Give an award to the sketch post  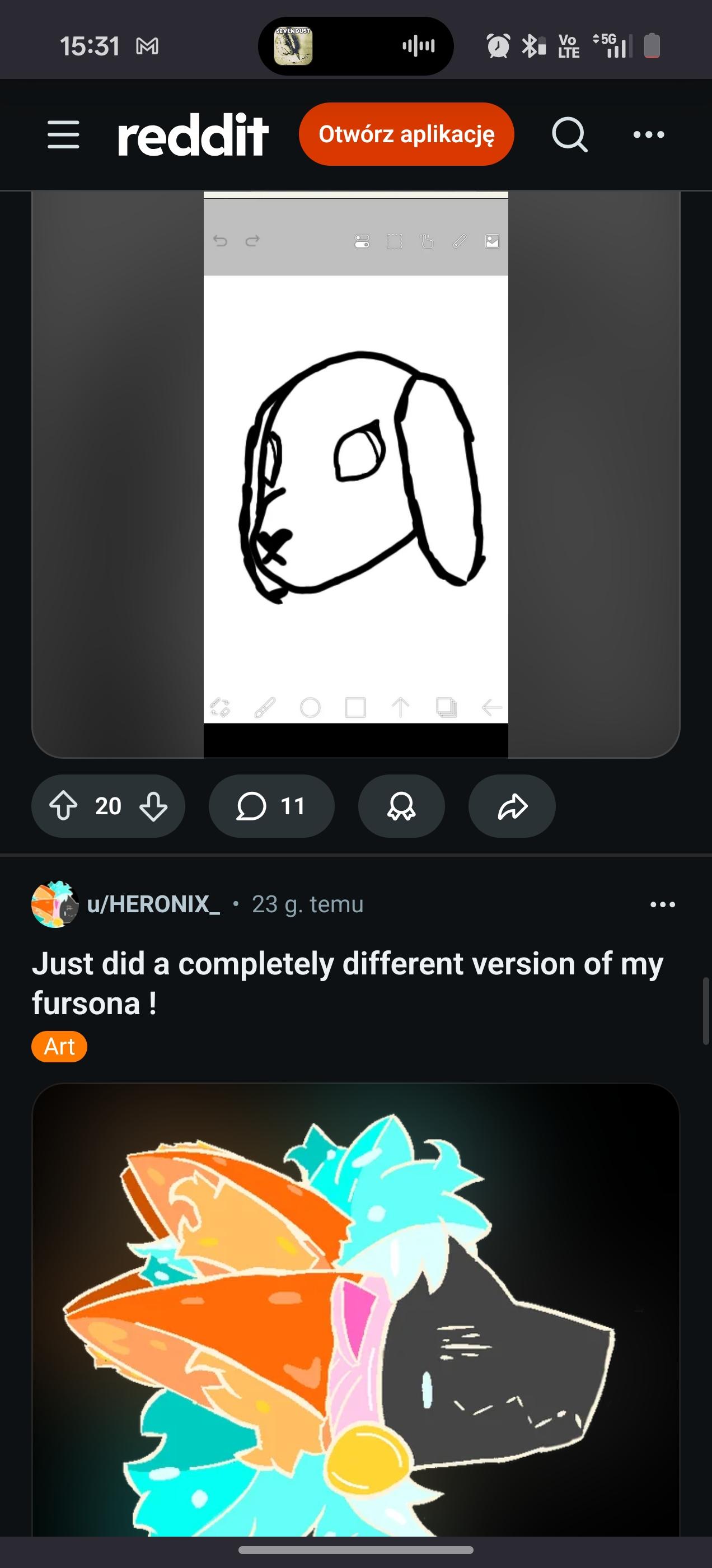401,806
